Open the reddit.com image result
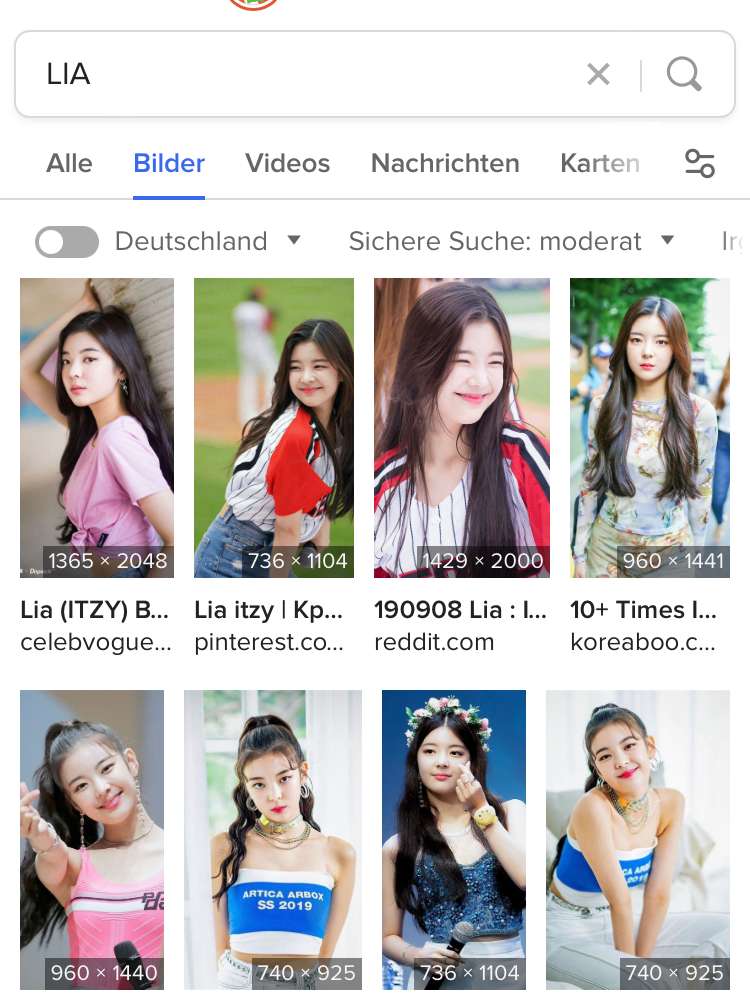Screen dimensions: 750x1007 click(x=462, y=428)
